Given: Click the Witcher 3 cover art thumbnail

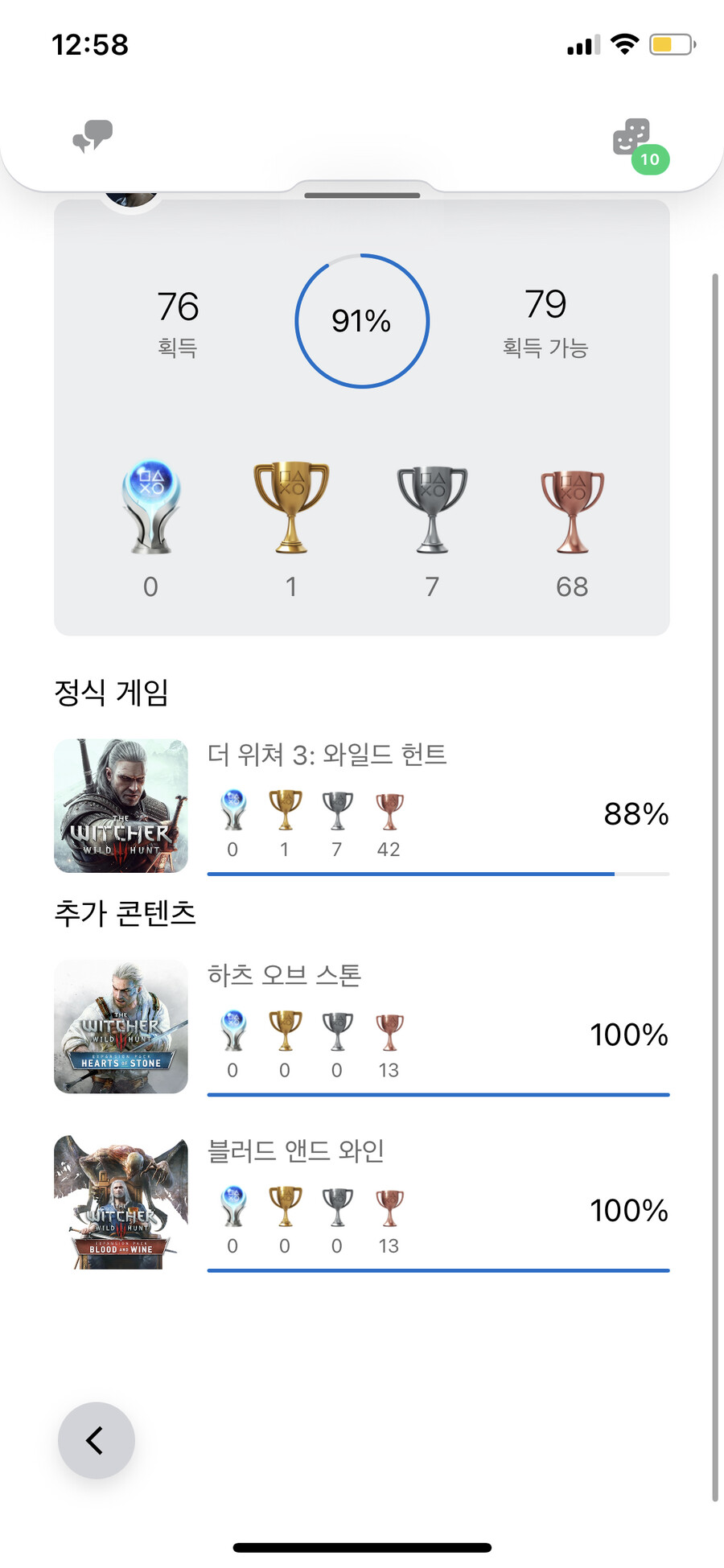Looking at the screenshot, I should click(x=120, y=805).
